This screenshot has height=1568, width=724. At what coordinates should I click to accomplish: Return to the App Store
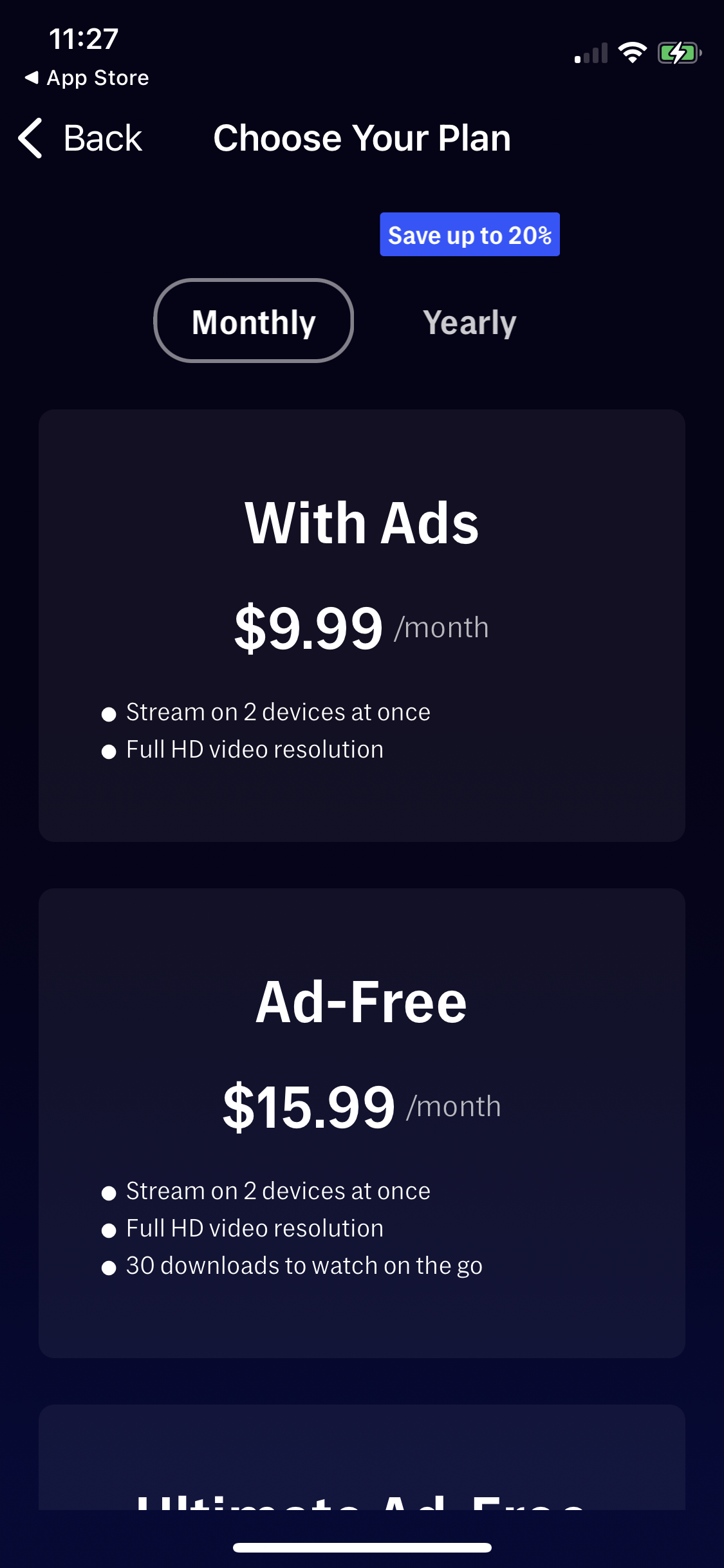click(x=87, y=78)
